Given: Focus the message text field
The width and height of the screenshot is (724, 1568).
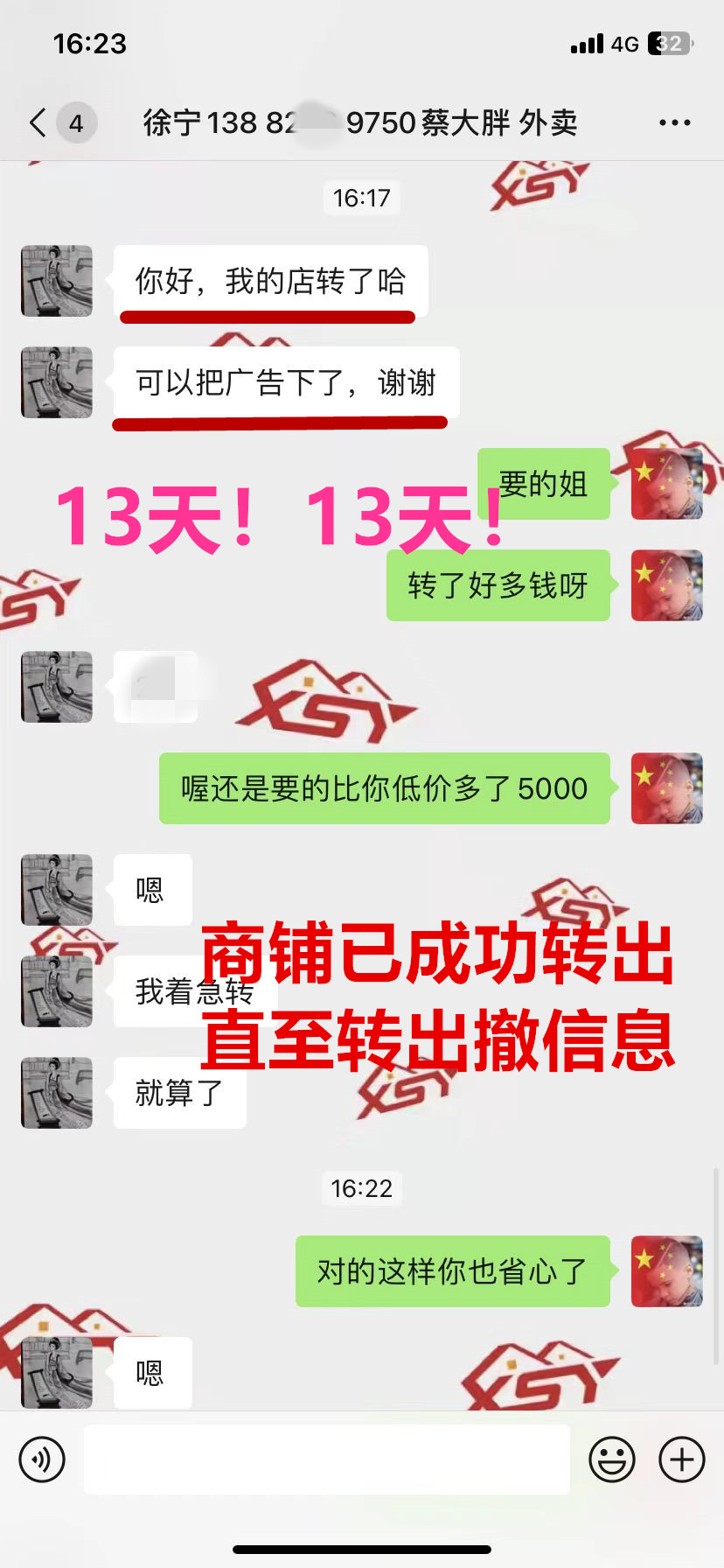Looking at the screenshot, I should (x=326, y=1459).
